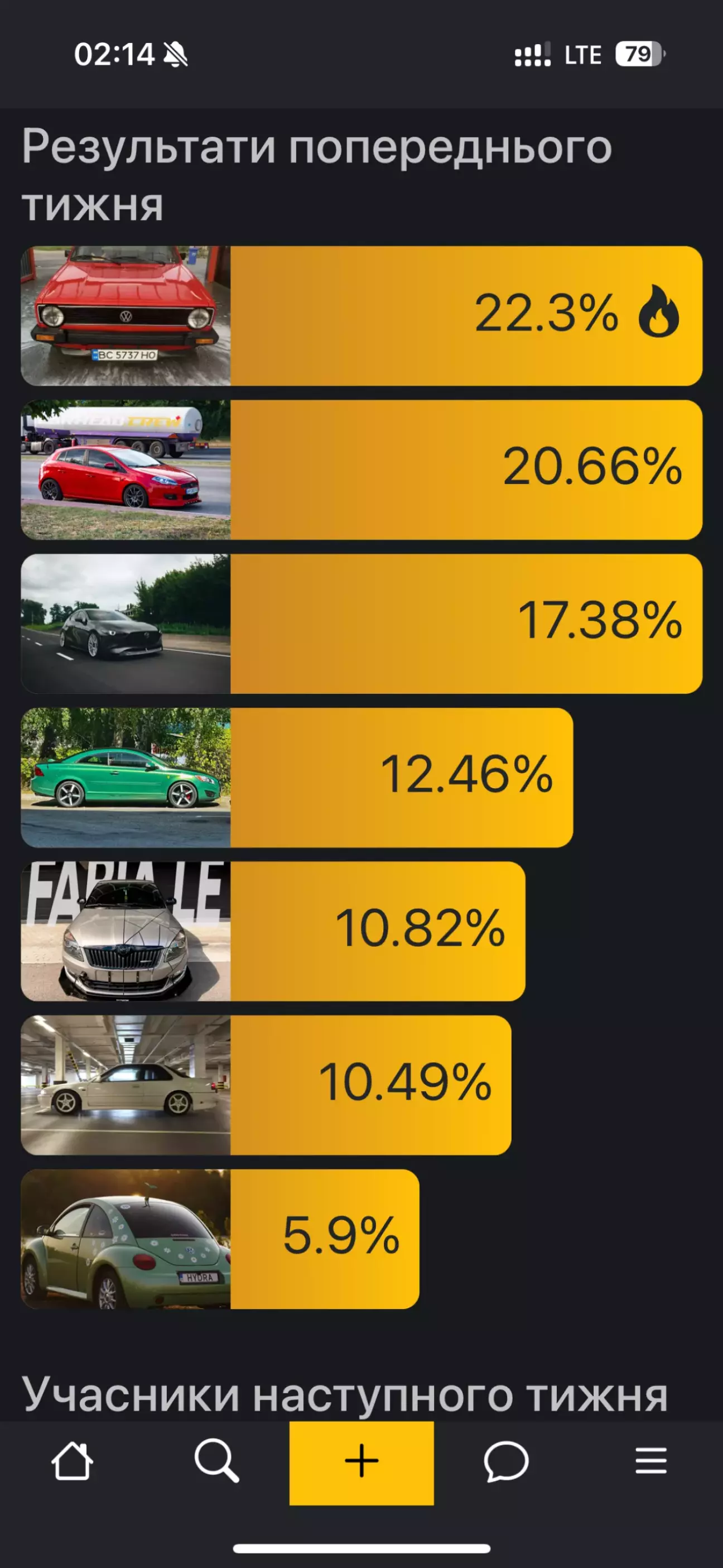
Task: View the silver Skoda result with 10.82%
Action: (x=273, y=931)
